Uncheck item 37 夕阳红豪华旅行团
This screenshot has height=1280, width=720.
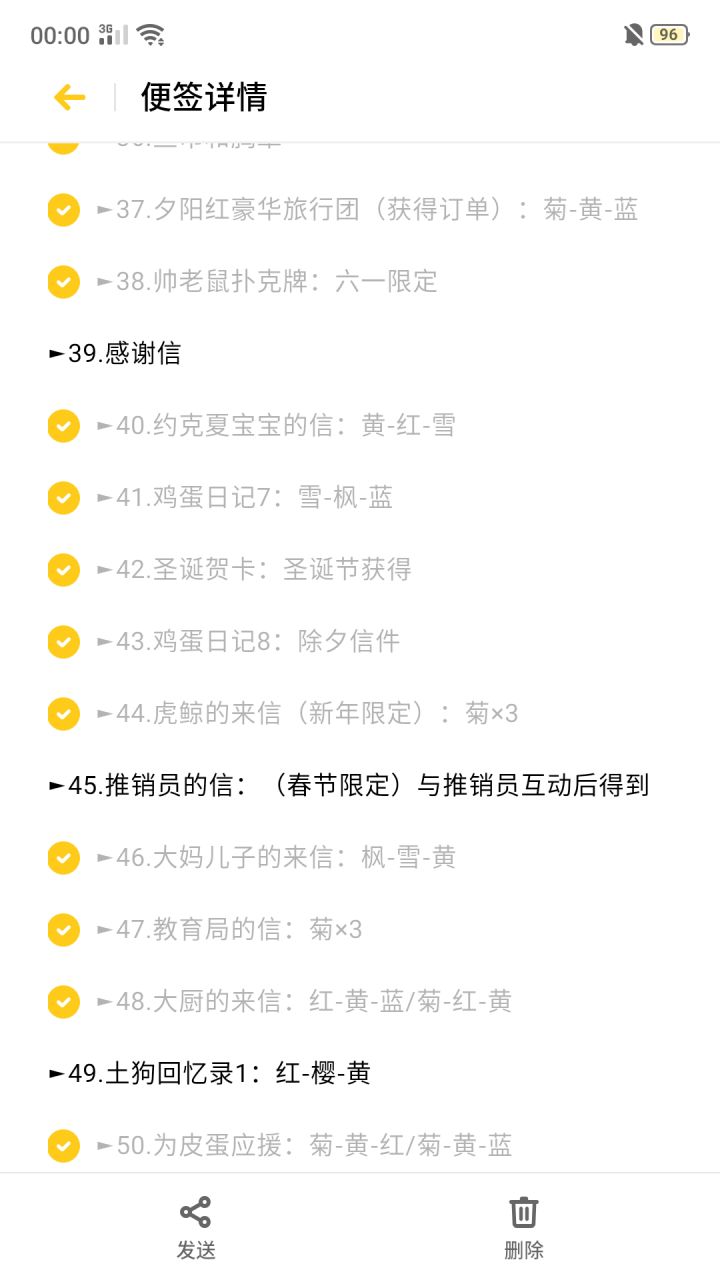tap(63, 210)
